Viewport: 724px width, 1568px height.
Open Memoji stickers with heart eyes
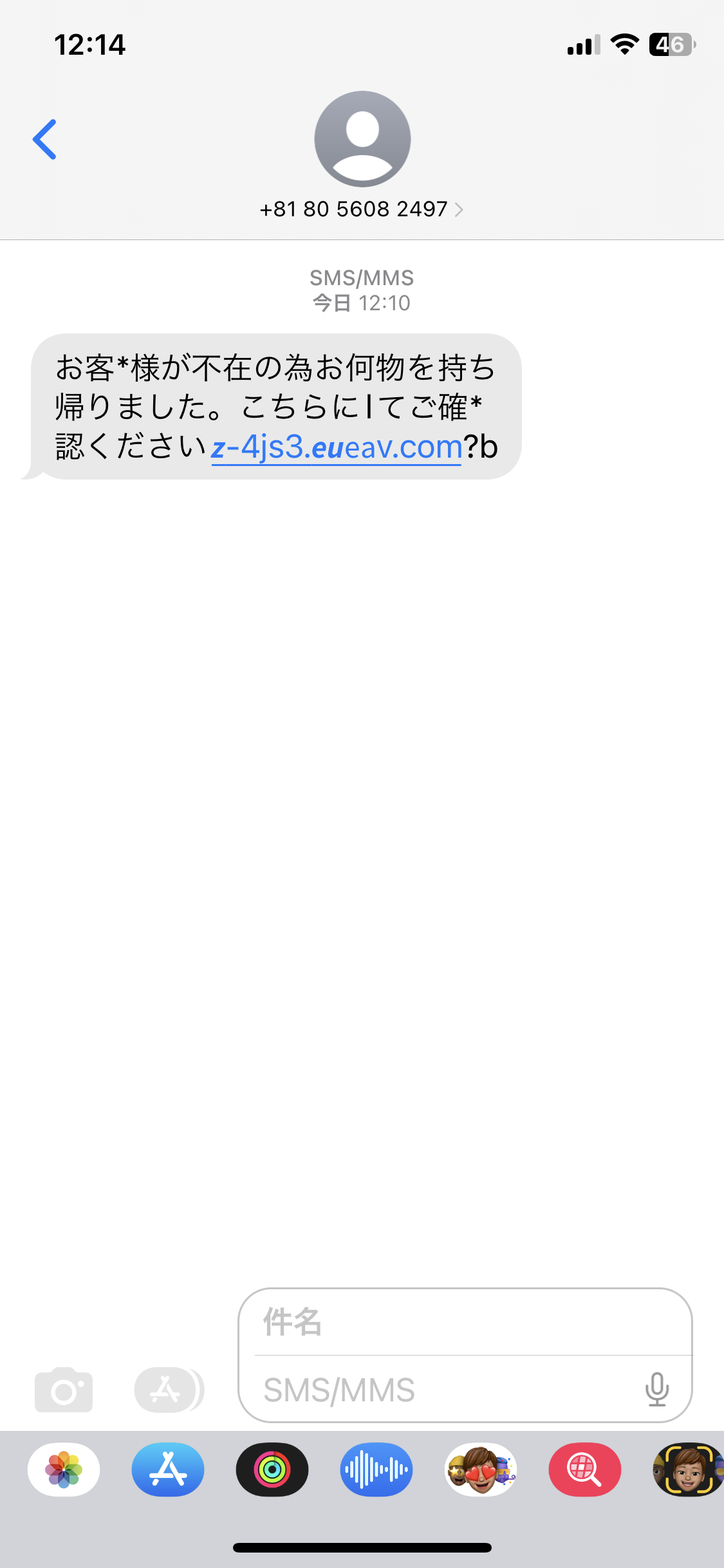tap(481, 1470)
